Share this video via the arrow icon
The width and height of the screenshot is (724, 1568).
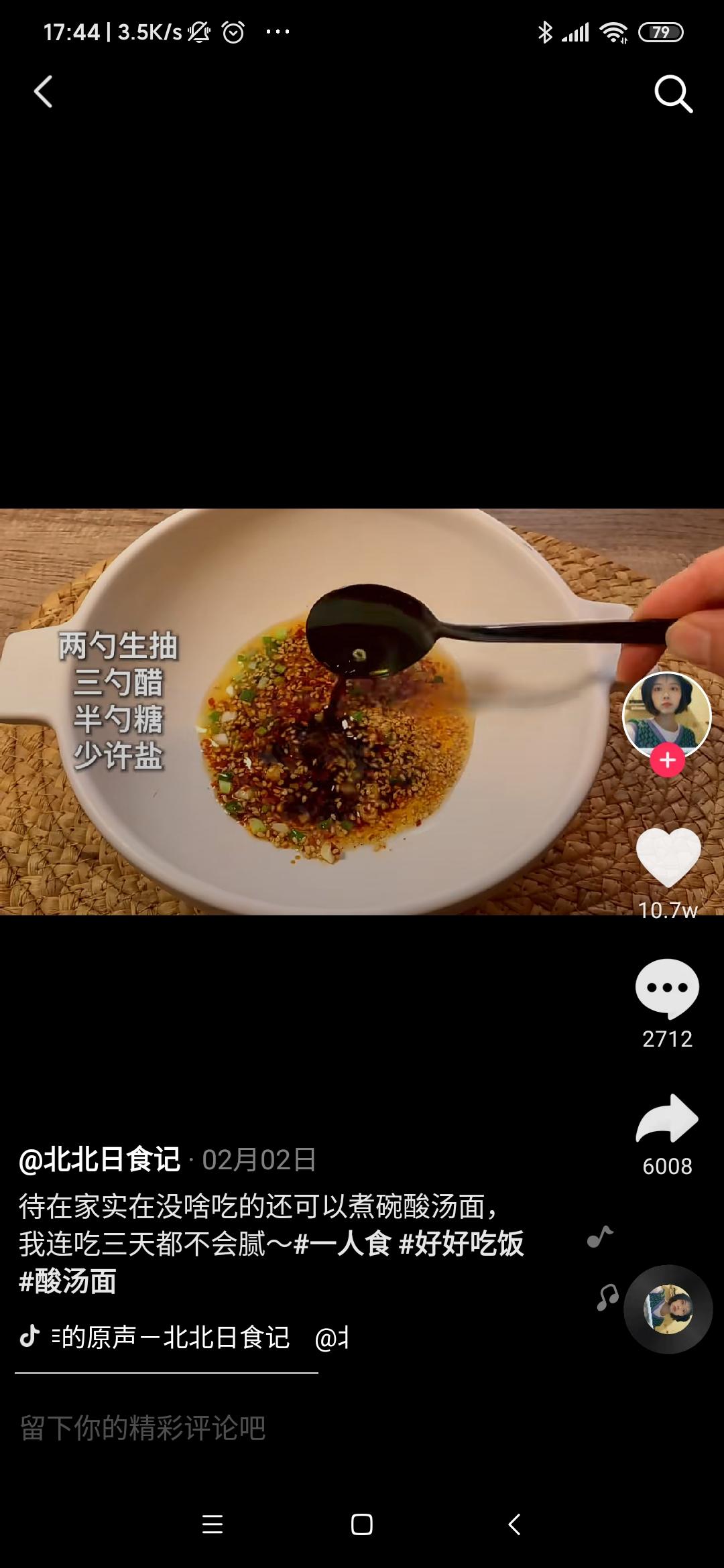click(667, 1118)
